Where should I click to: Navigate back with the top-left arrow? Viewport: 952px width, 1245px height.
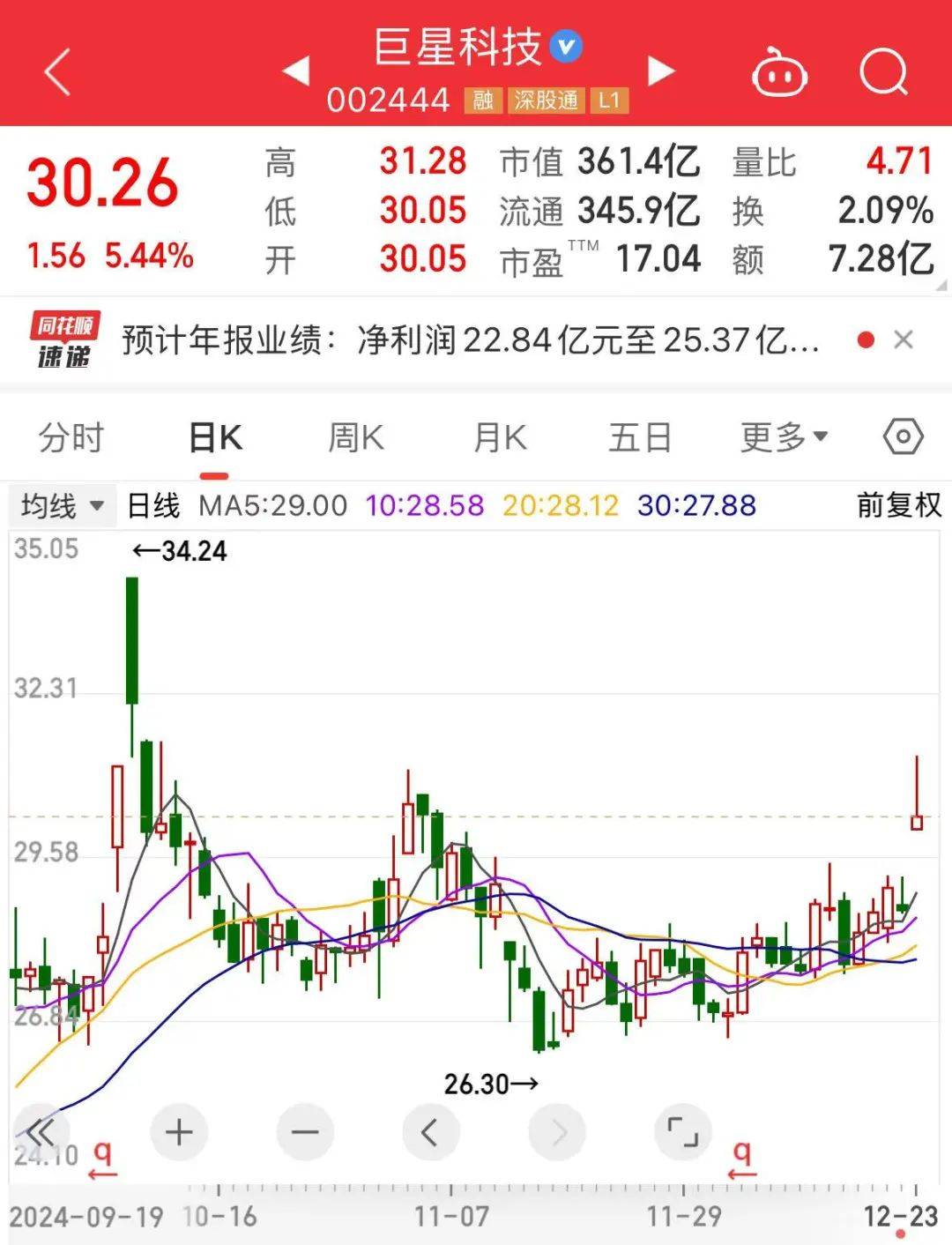point(55,71)
